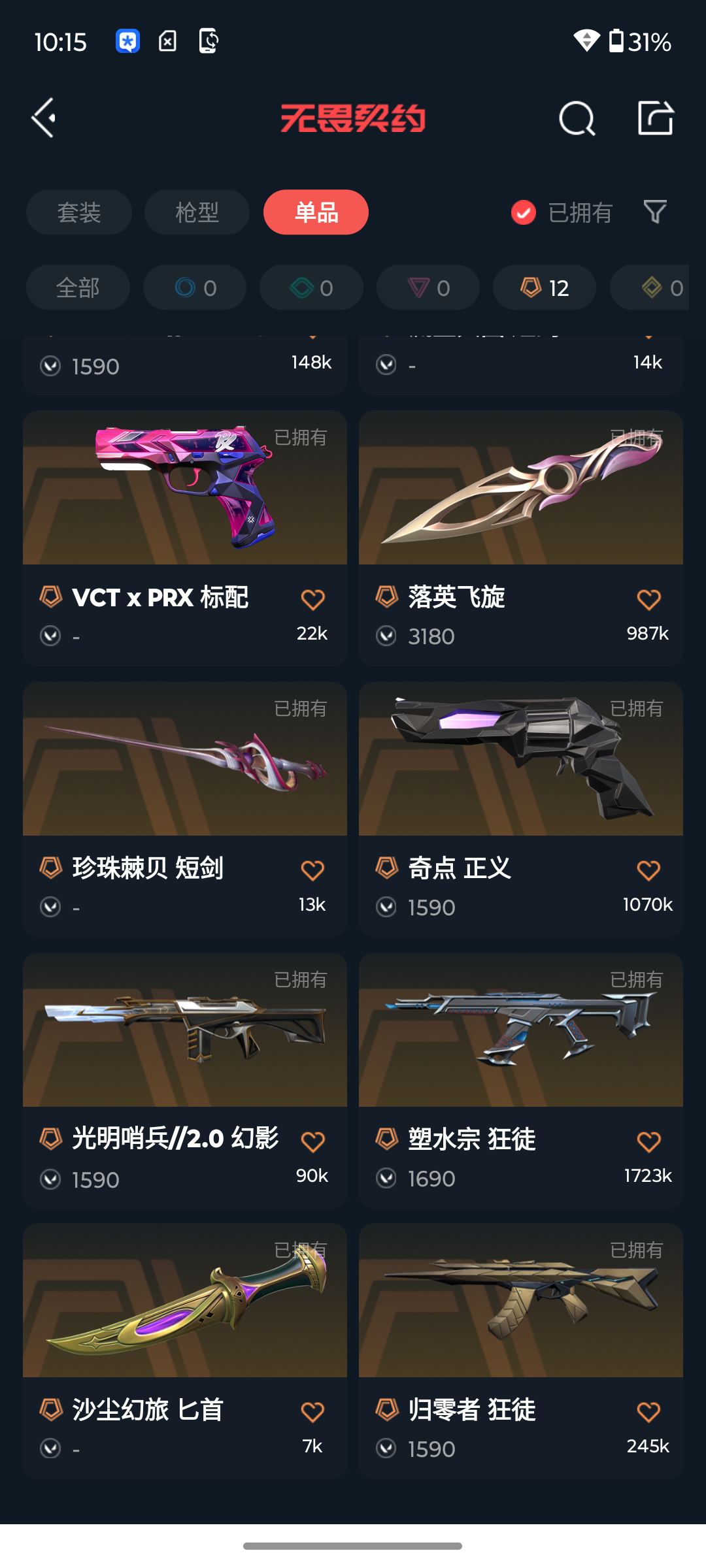Open the 落英飞旋 knife card
This screenshot has width=706, height=1568.
pyautogui.click(x=521, y=538)
